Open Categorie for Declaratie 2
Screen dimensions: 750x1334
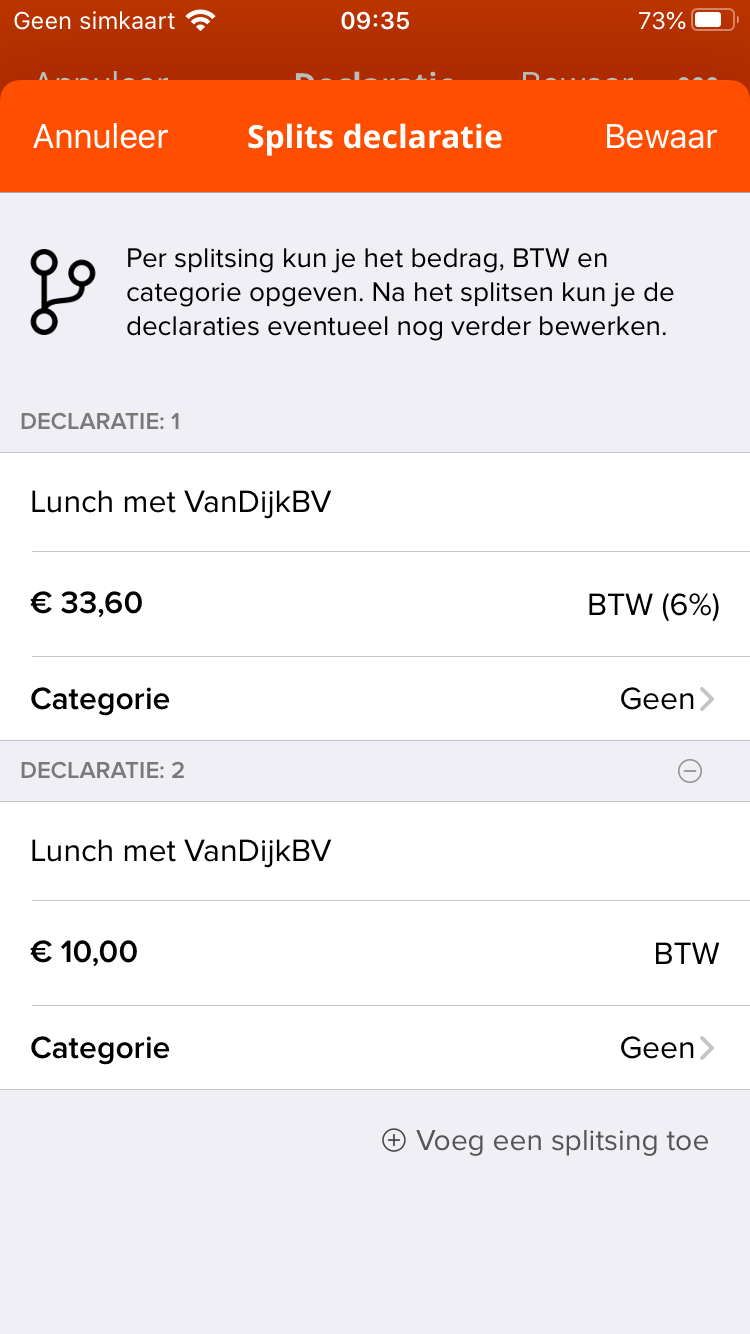click(375, 1048)
